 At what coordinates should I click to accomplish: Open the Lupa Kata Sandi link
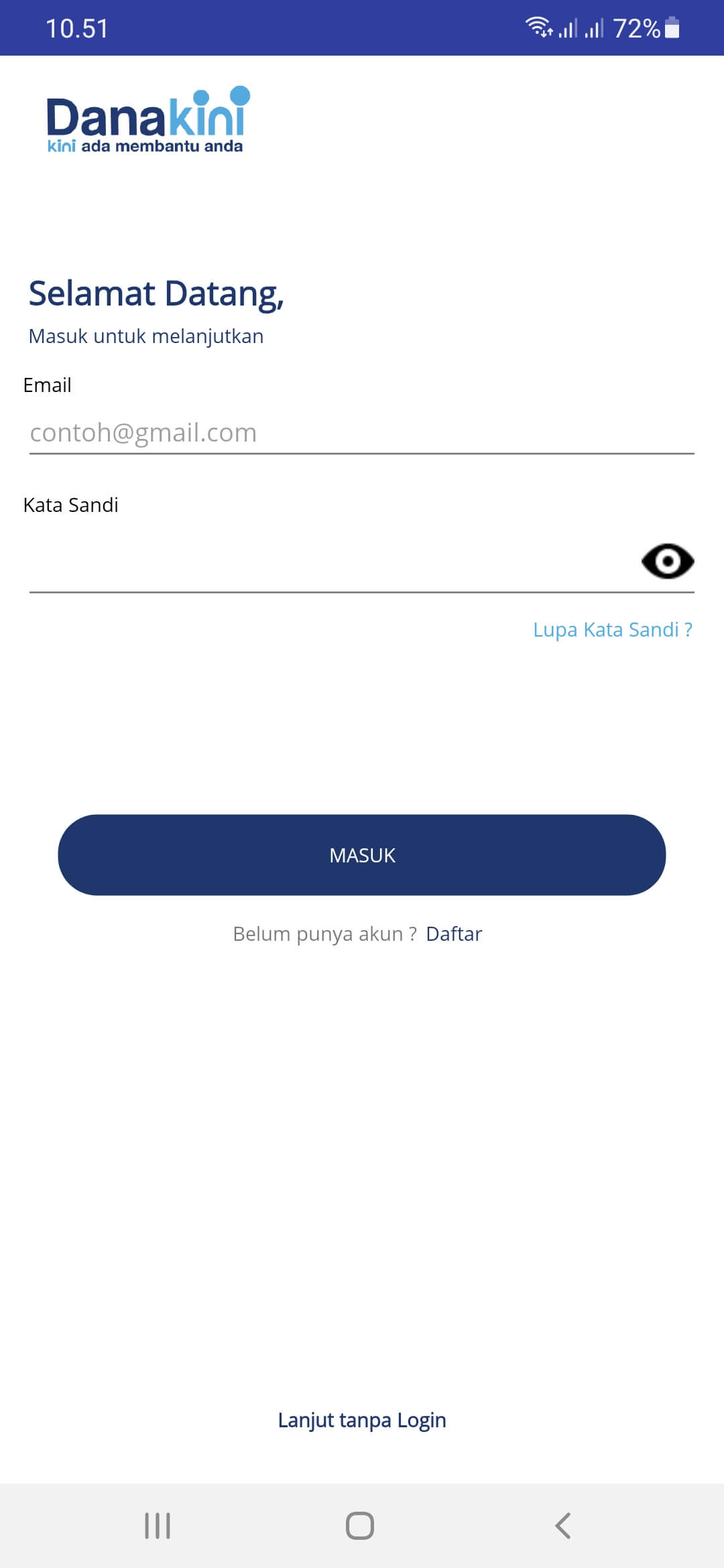(x=612, y=630)
